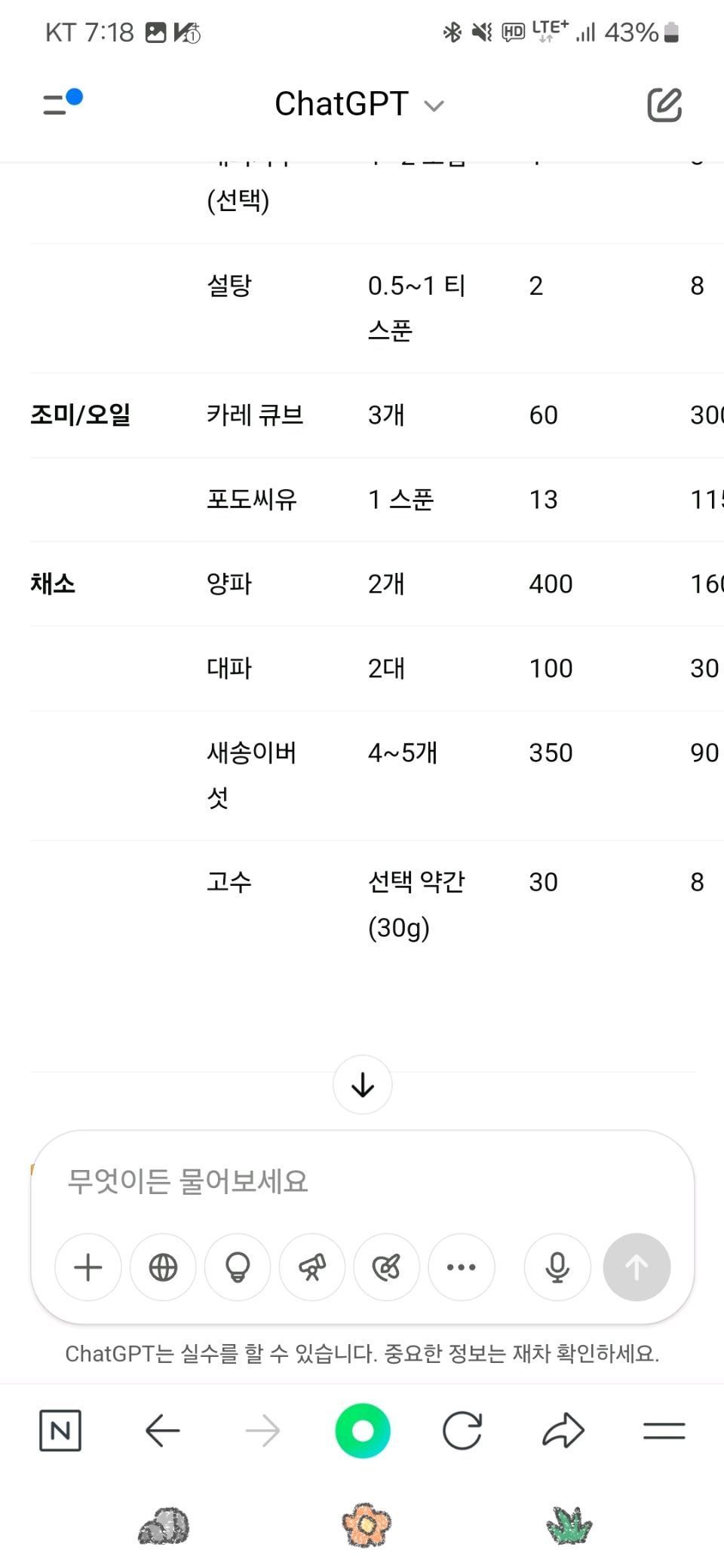Image resolution: width=724 pixels, height=1568 pixels.
Task: Select the telescope deep research tool
Action: point(312,1267)
